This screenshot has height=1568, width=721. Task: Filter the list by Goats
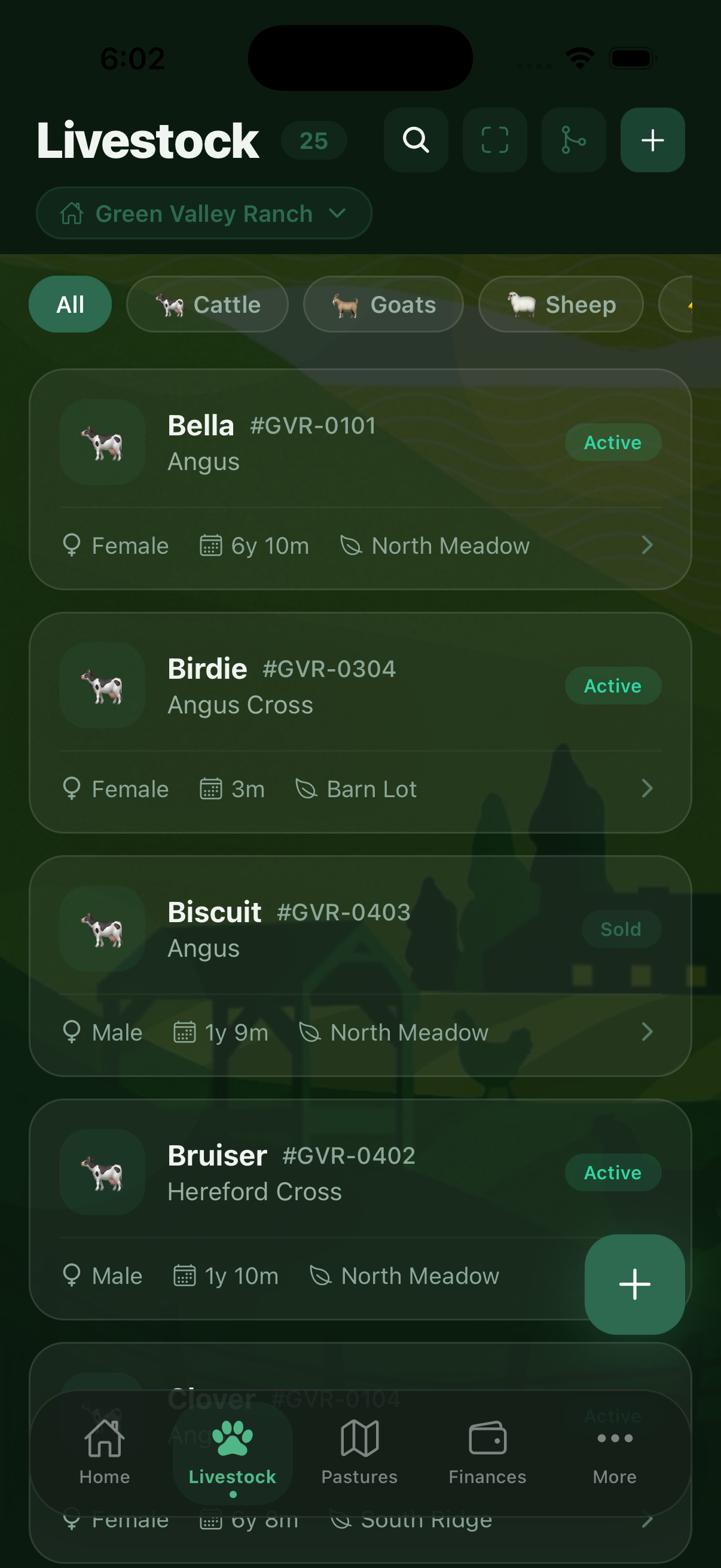pos(383,304)
